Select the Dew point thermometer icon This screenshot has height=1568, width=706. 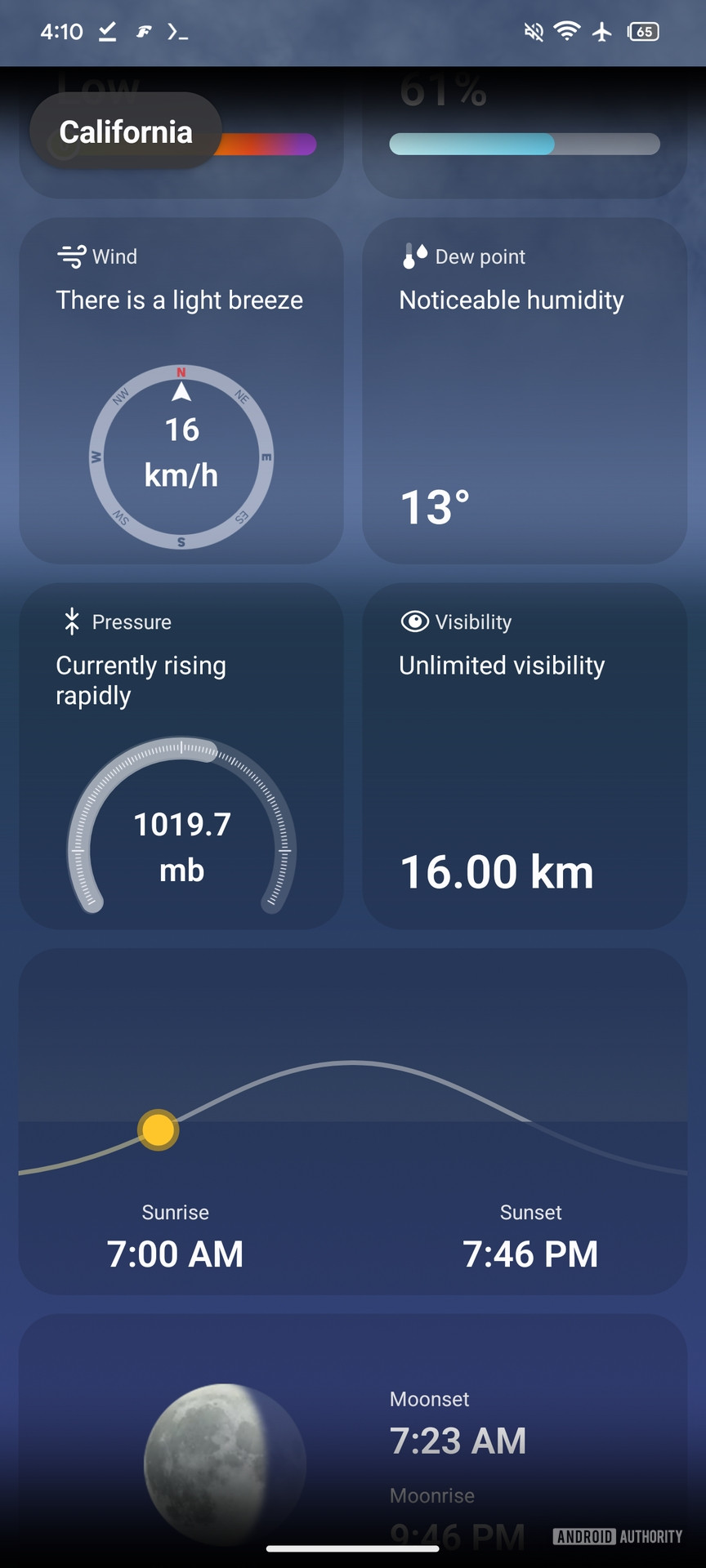coord(413,256)
